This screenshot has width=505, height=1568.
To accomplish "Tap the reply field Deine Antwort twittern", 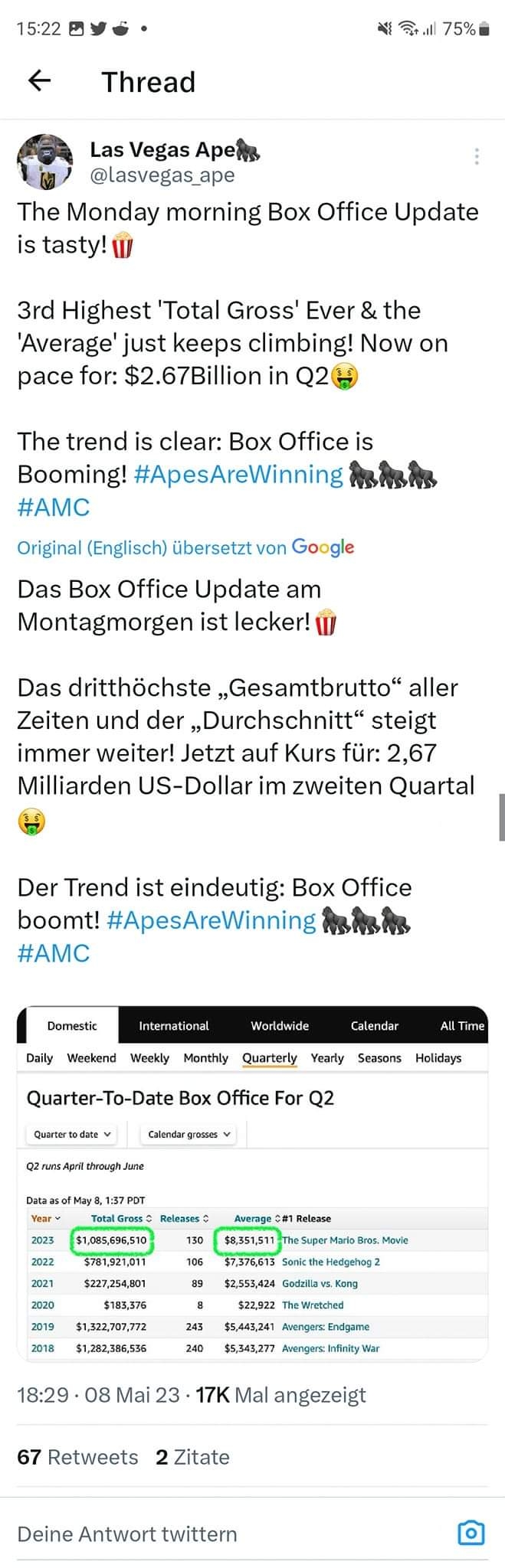I will [127, 1534].
